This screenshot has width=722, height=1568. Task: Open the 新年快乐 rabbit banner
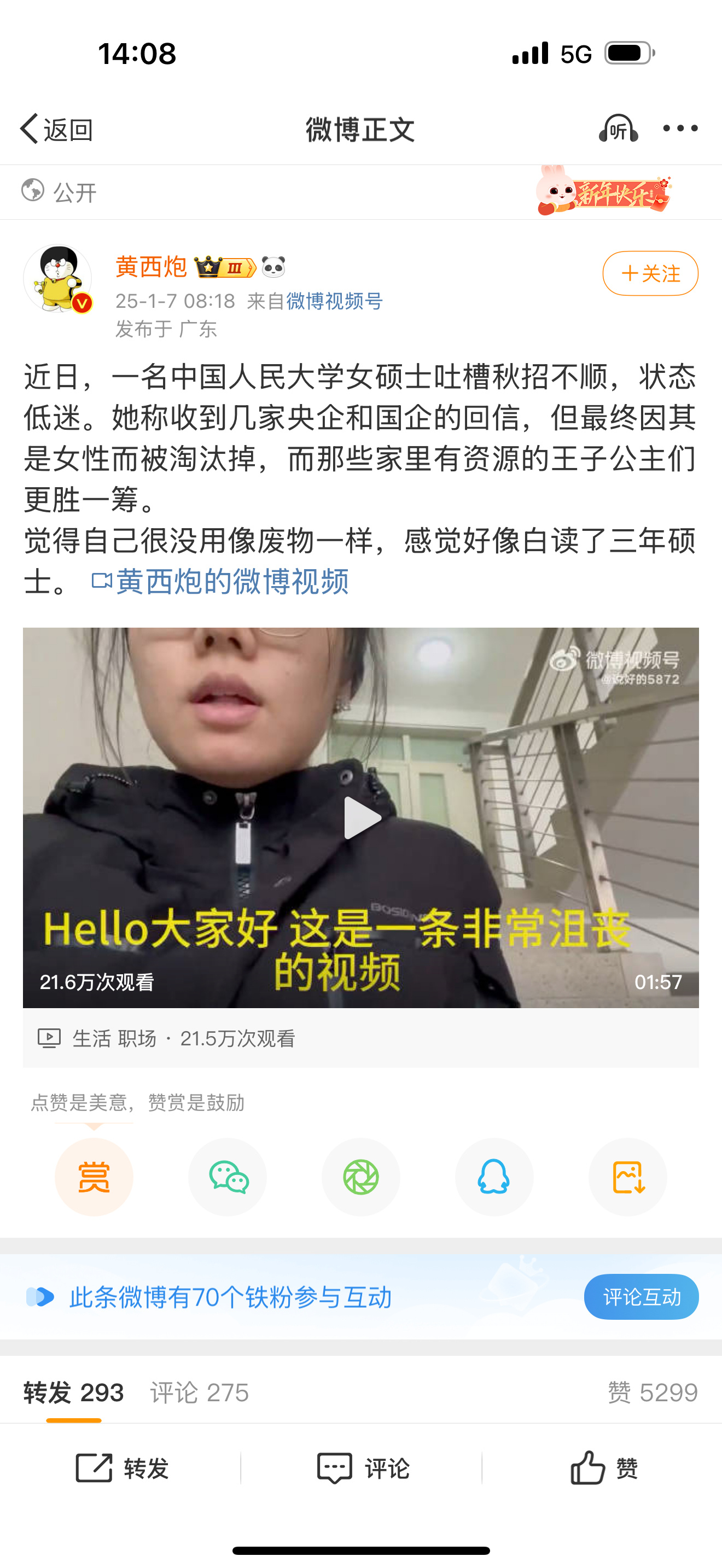pos(603,191)
